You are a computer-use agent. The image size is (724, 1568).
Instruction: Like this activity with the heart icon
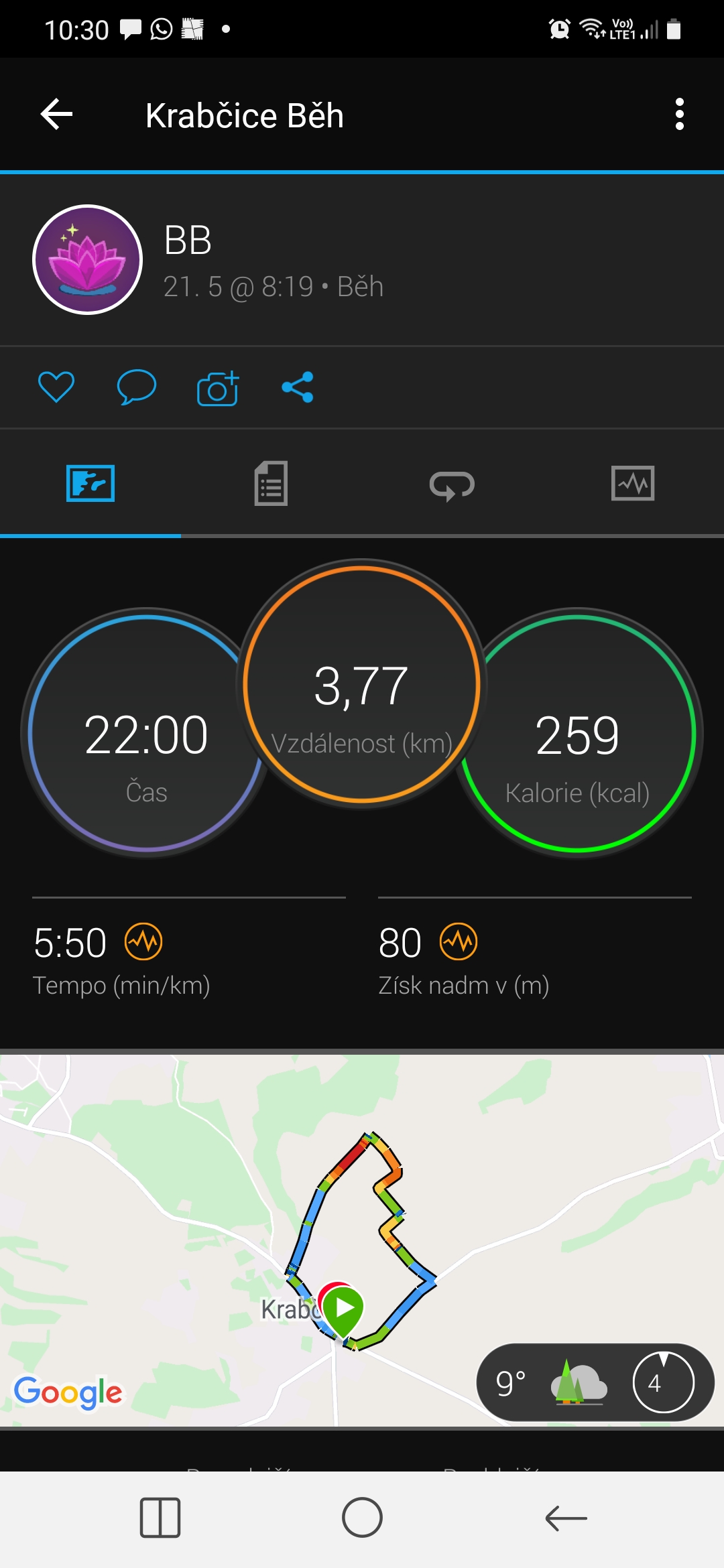coord(56,387)
